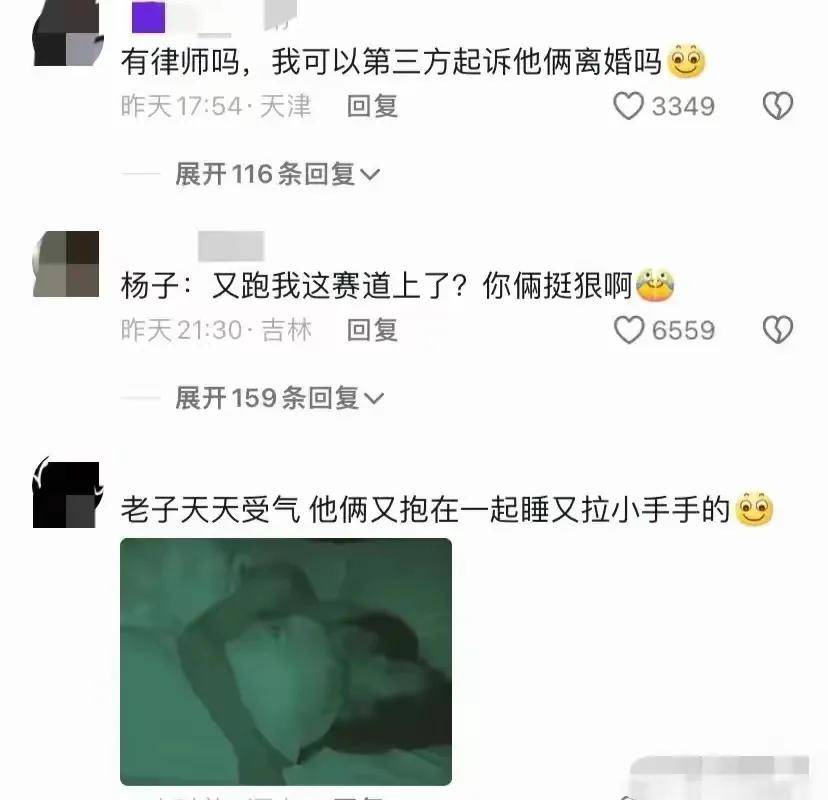Reply to the 天津 comment

pos(372,106)
